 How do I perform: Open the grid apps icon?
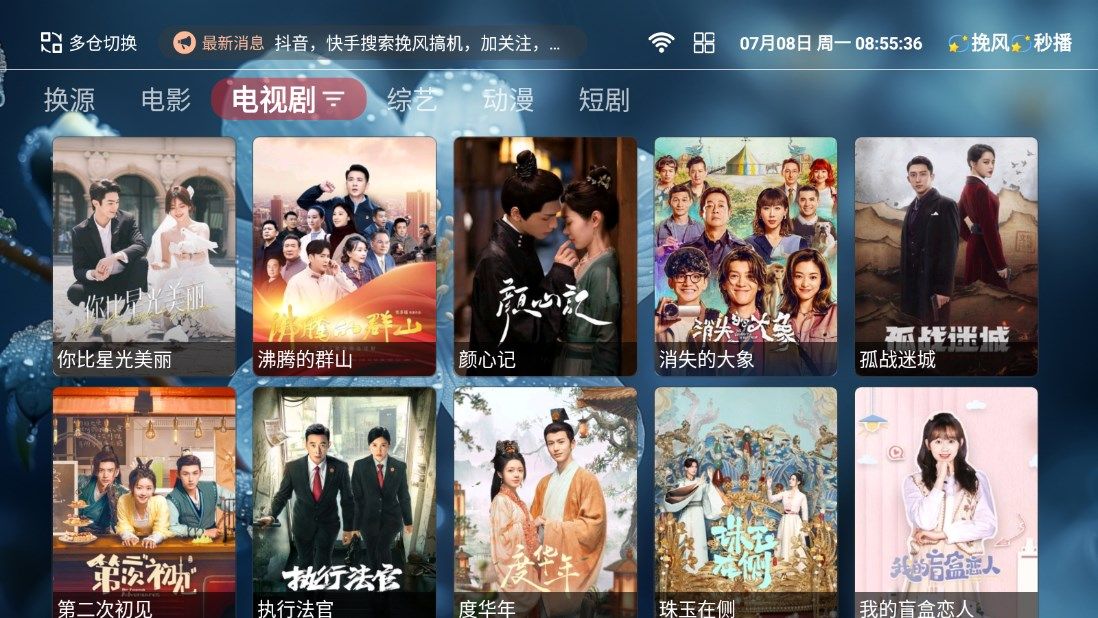click(704, 43)
